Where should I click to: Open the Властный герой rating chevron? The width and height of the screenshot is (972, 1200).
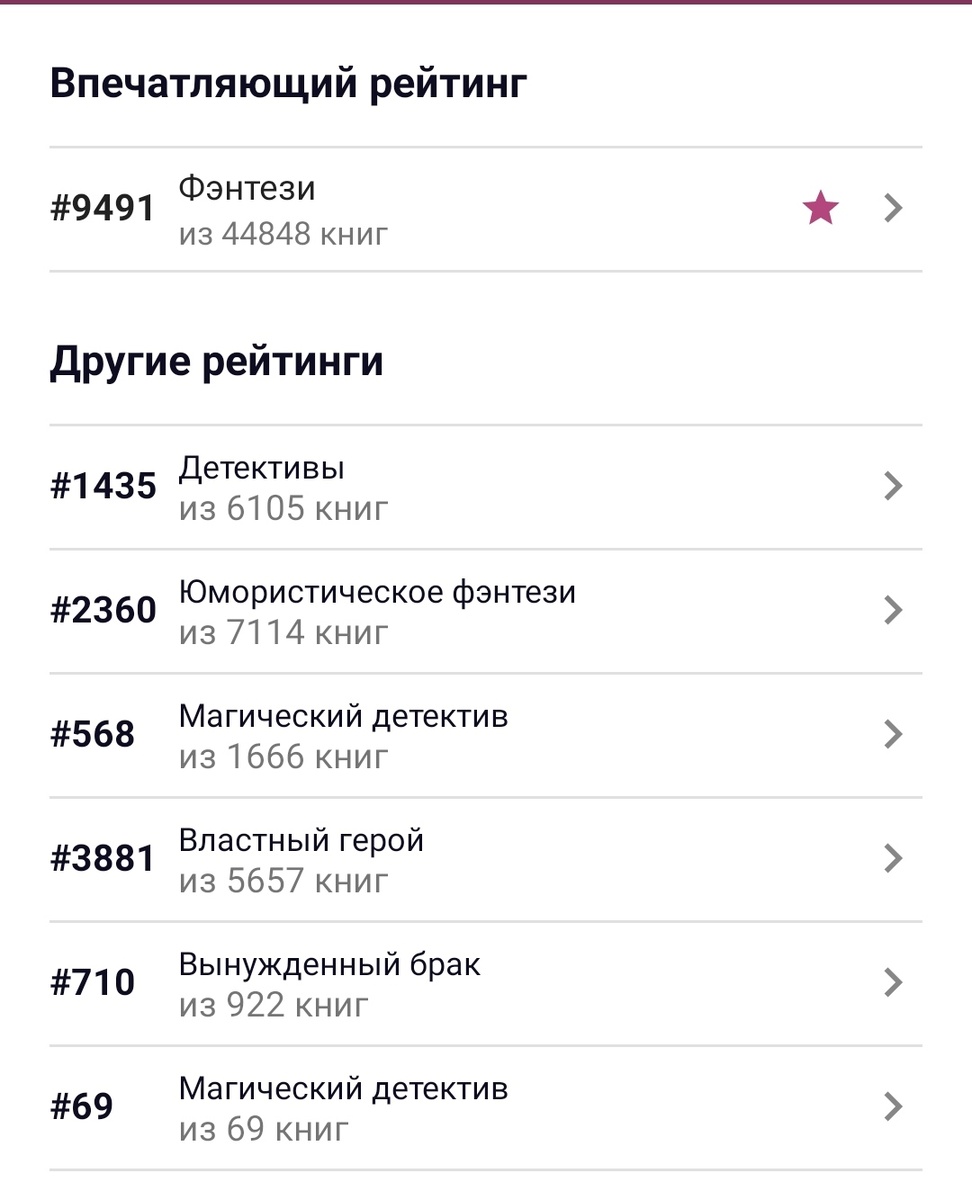click(x=893, y=858)
